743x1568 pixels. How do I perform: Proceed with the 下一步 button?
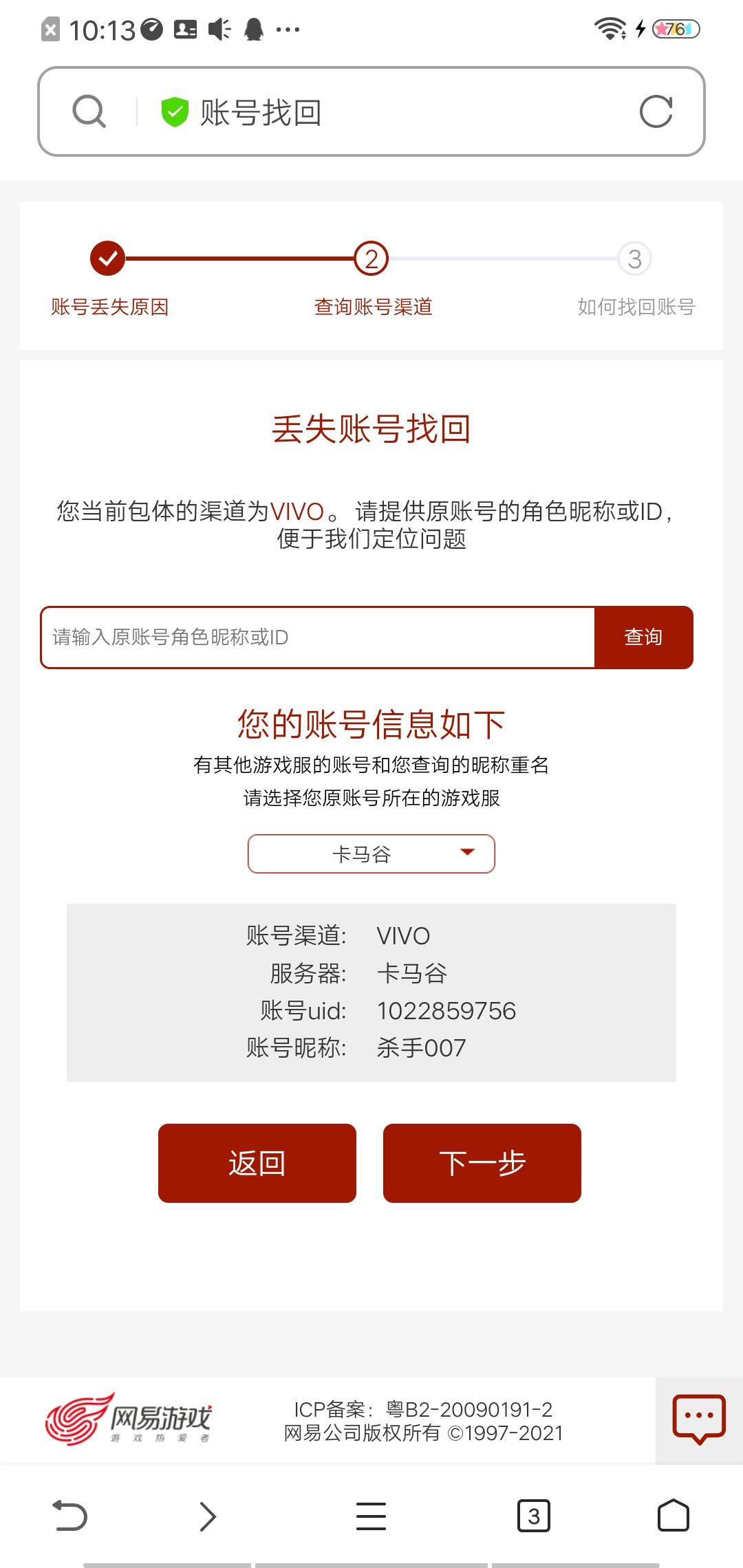pos(482,1163)
